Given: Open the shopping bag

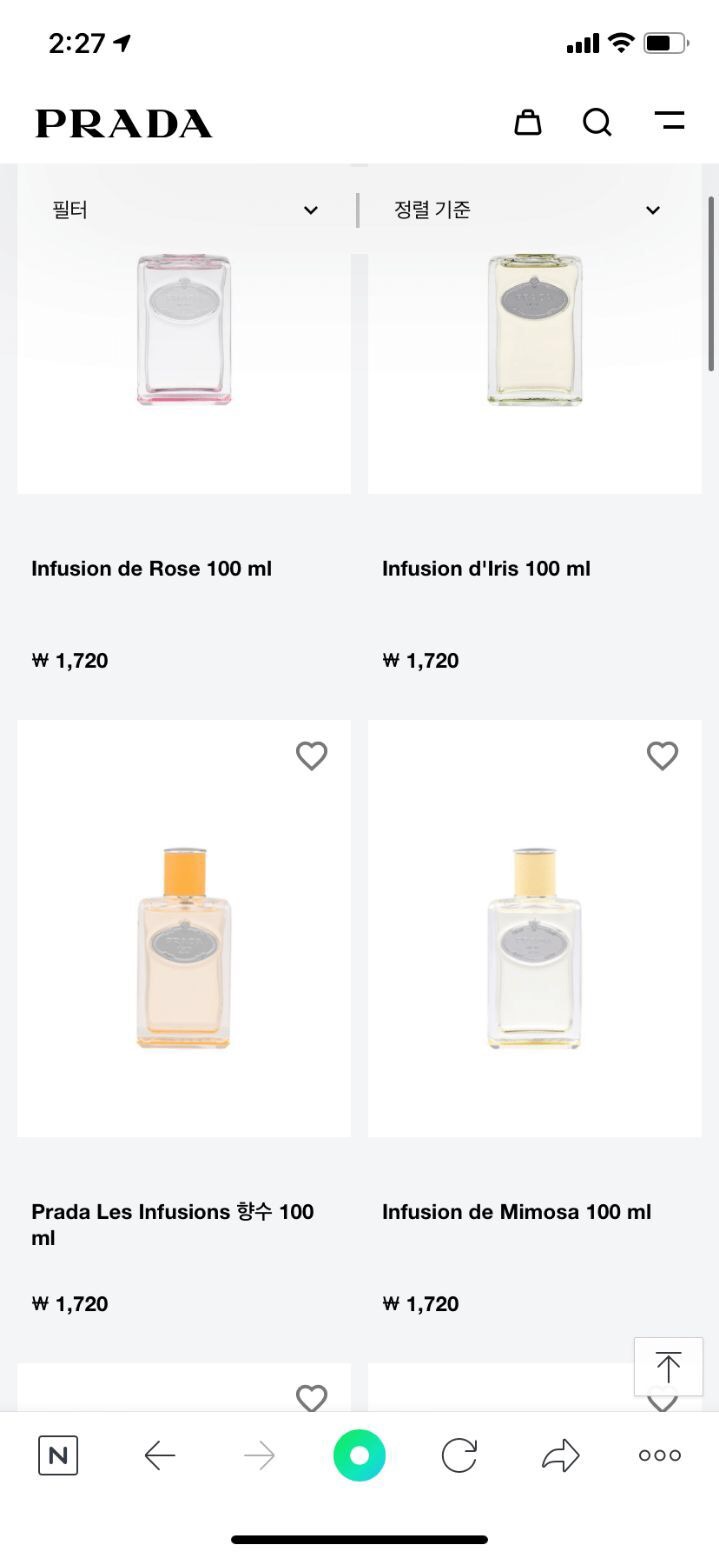Looking at the screenshot, I should (x=527, y=122).
